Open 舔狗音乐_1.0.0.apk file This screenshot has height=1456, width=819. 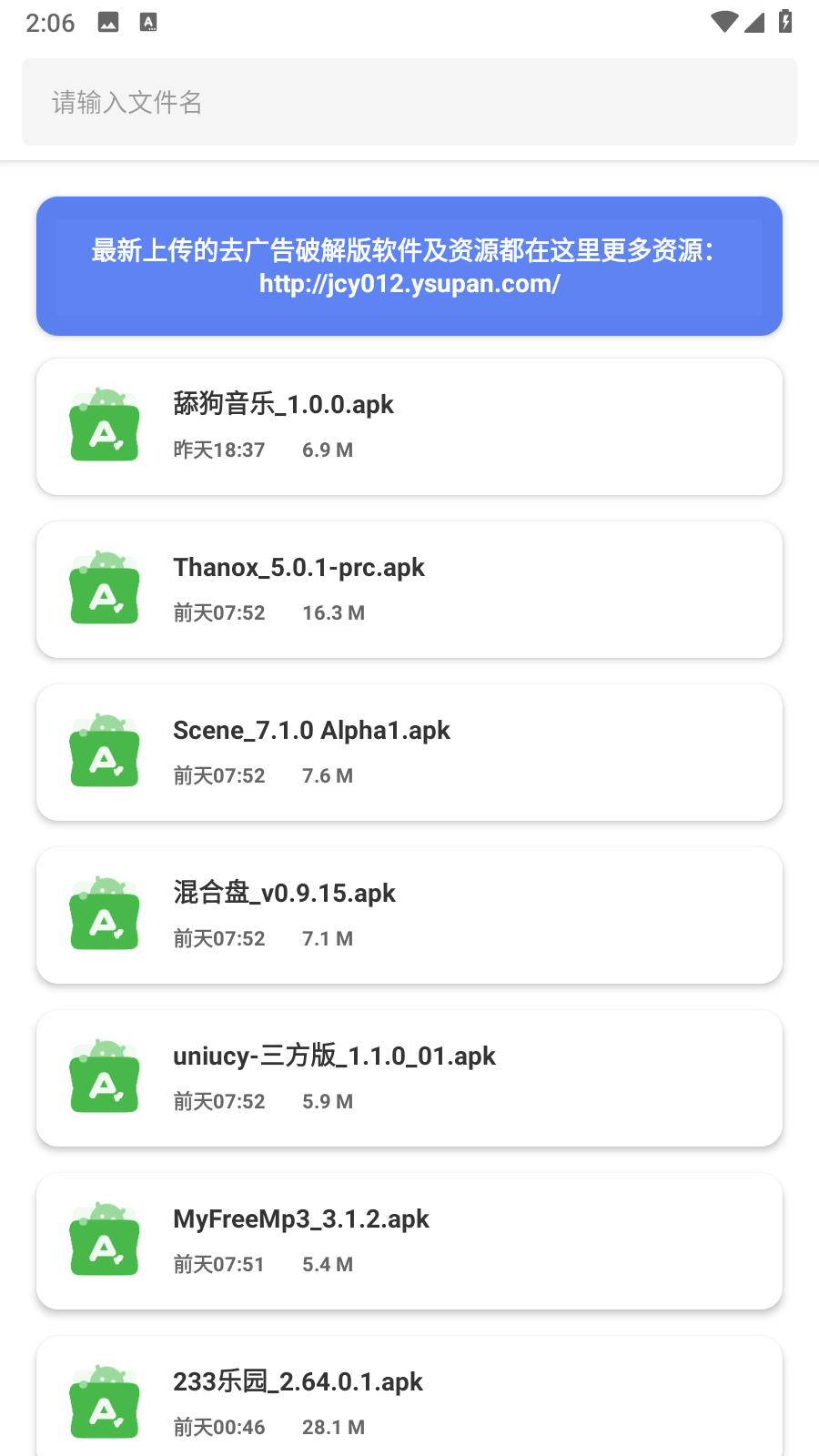[x=409, y=427]
